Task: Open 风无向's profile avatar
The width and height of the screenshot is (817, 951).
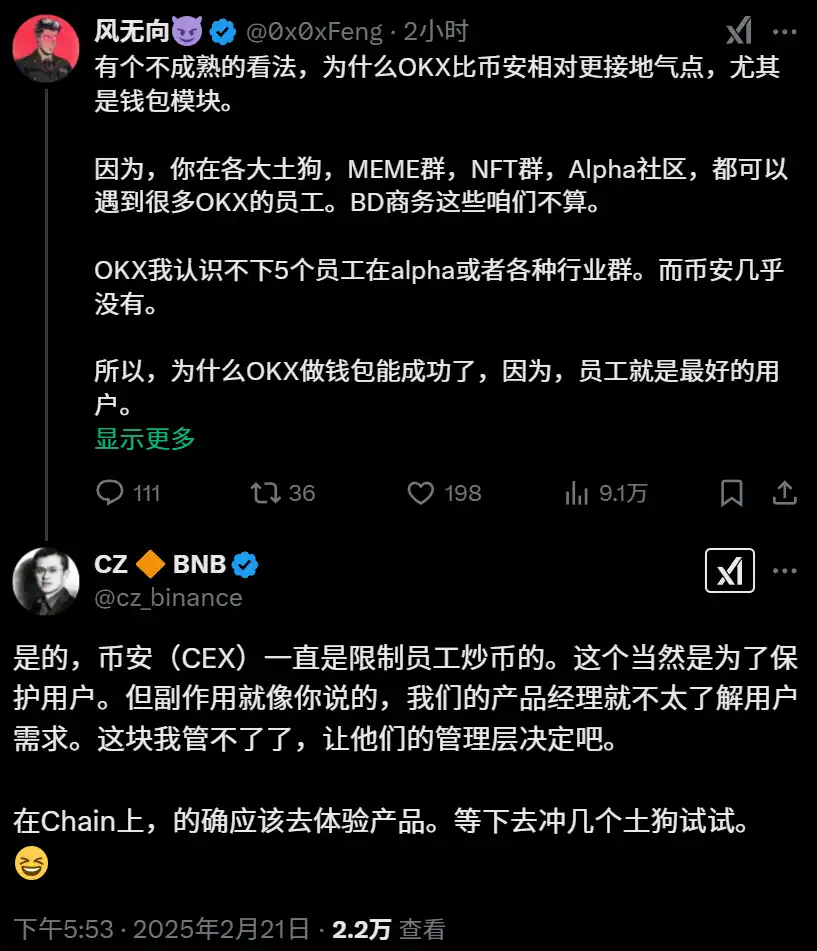Action: point(45,49)
